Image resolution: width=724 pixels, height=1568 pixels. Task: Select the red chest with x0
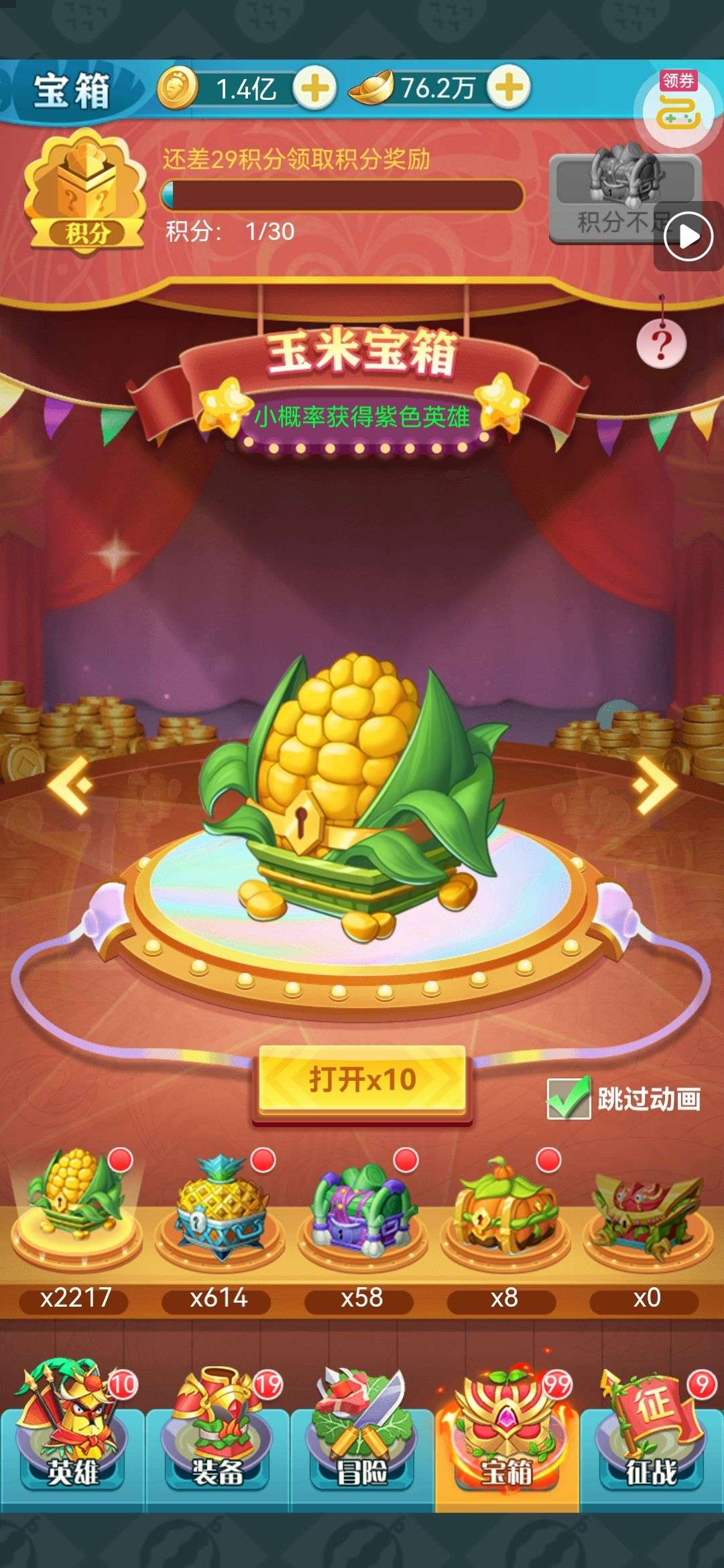click(x=648, y=1199)
